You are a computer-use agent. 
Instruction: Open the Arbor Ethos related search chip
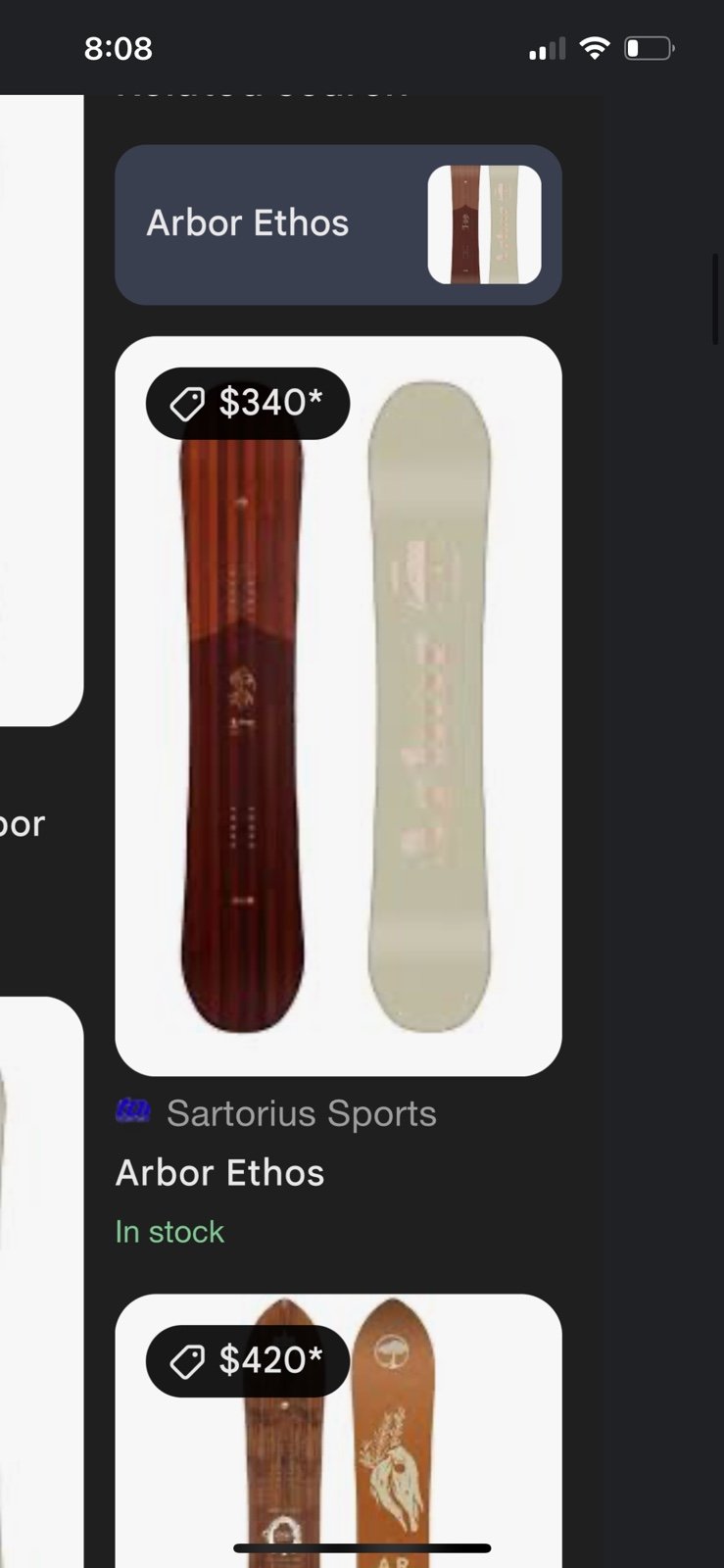(338, 224)
